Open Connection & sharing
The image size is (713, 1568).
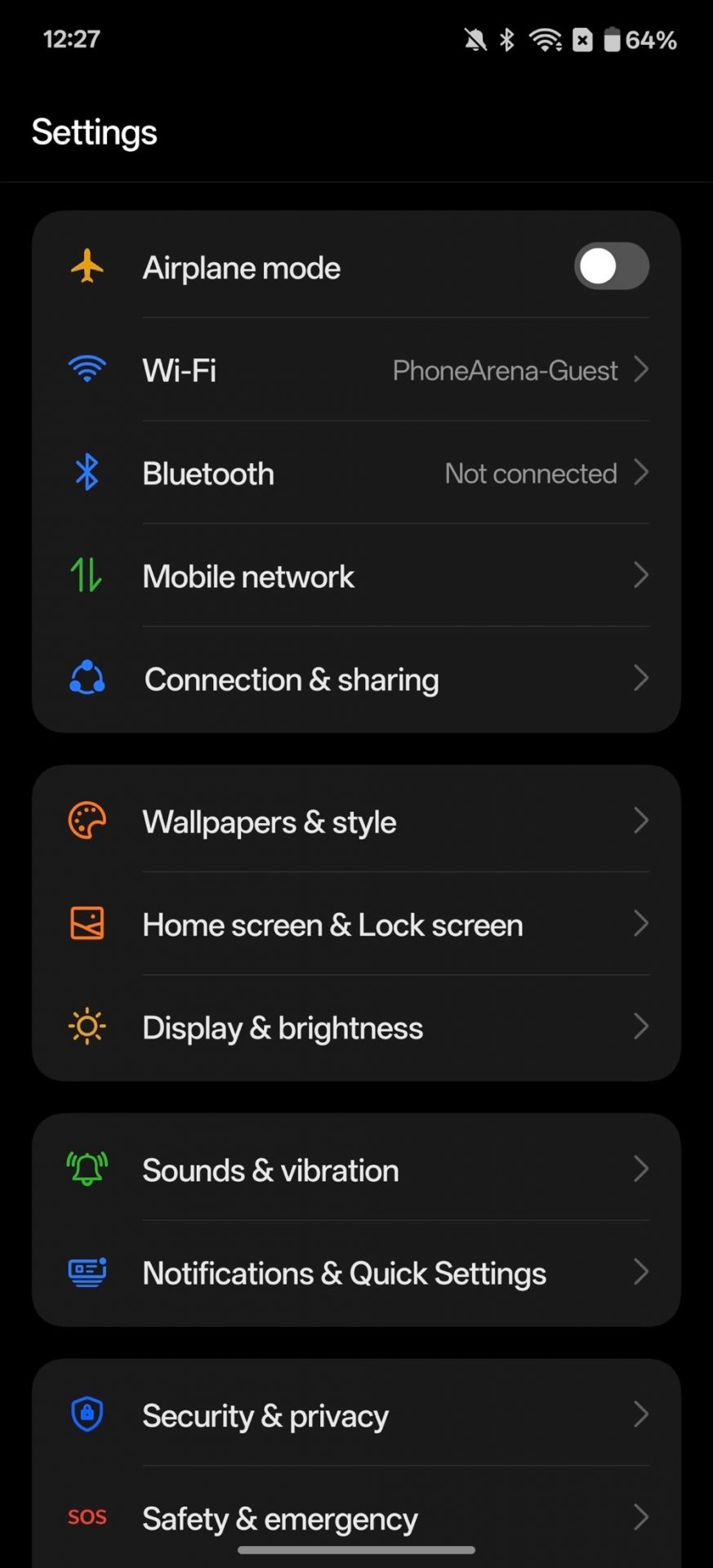(x=356, y=679)
